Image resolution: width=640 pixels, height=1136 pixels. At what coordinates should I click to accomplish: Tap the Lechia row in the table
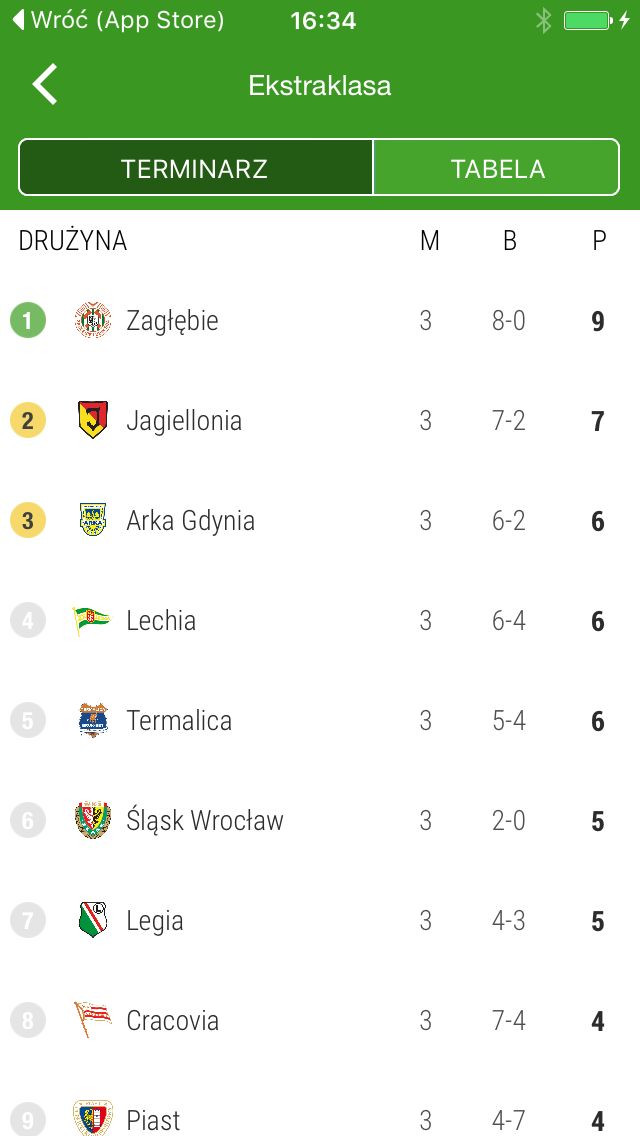(320, 620)
